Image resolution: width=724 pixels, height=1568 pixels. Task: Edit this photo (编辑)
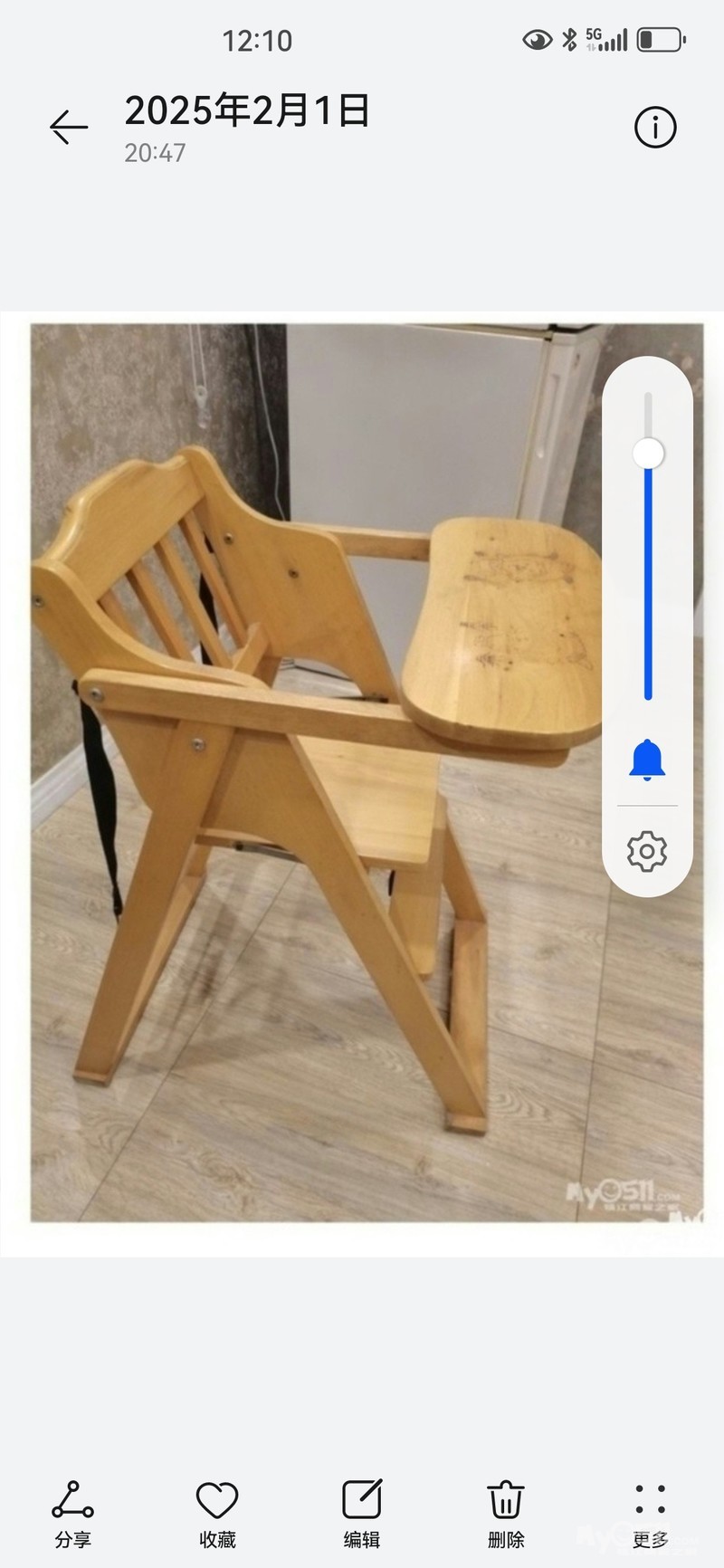tap(362, 1514)
